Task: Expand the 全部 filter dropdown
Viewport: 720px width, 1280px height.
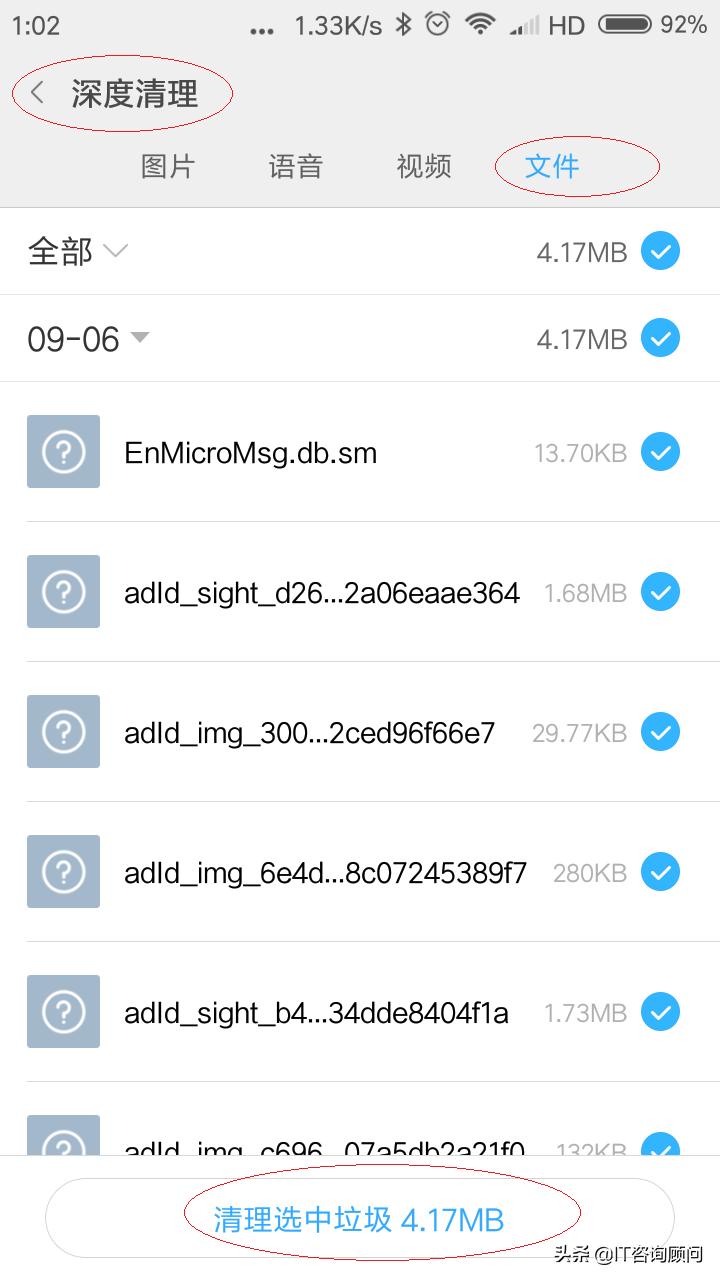Action: click(x=114, y=251)
